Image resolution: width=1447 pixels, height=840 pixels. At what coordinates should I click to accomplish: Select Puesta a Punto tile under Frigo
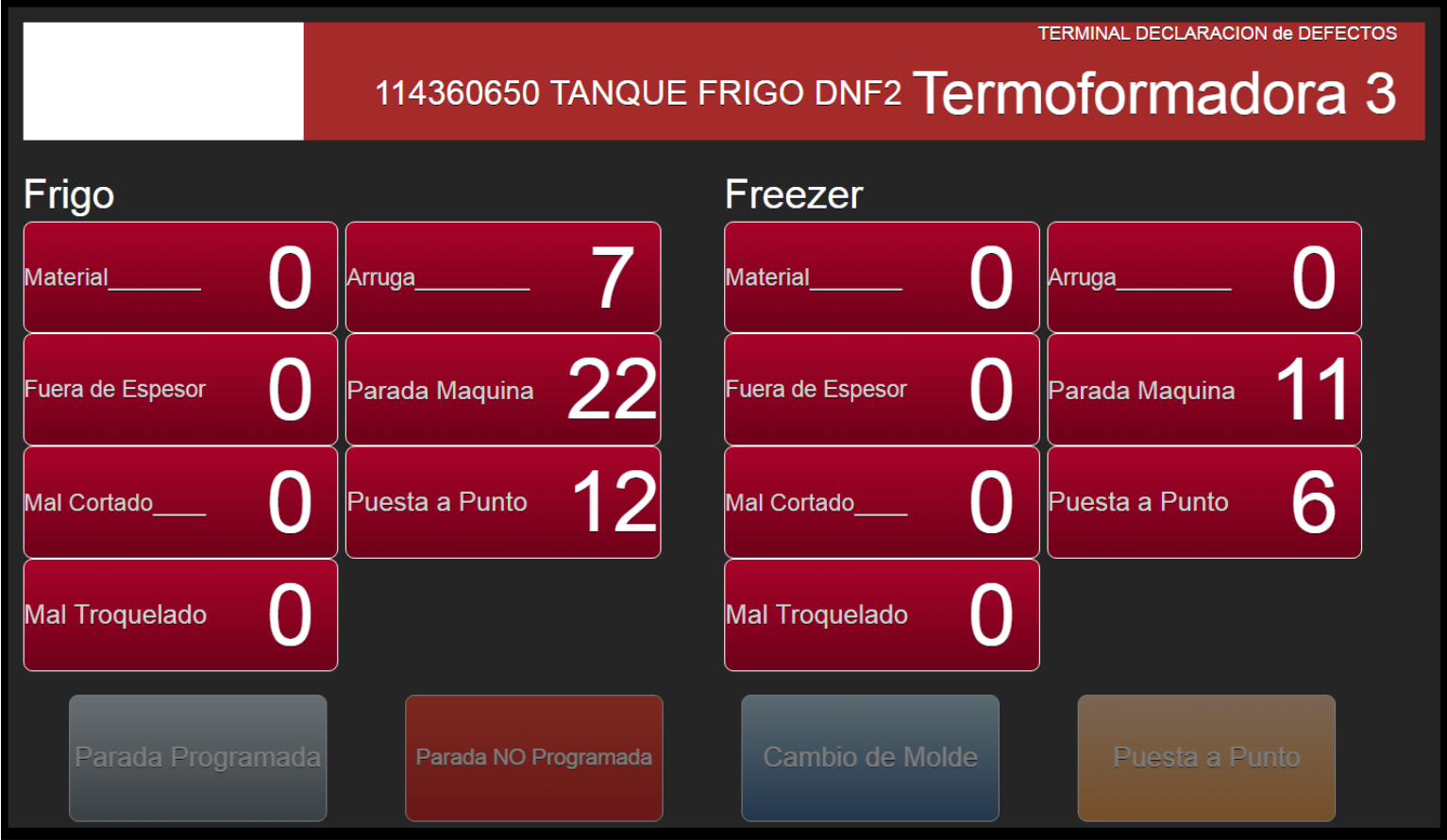[503, 502]
